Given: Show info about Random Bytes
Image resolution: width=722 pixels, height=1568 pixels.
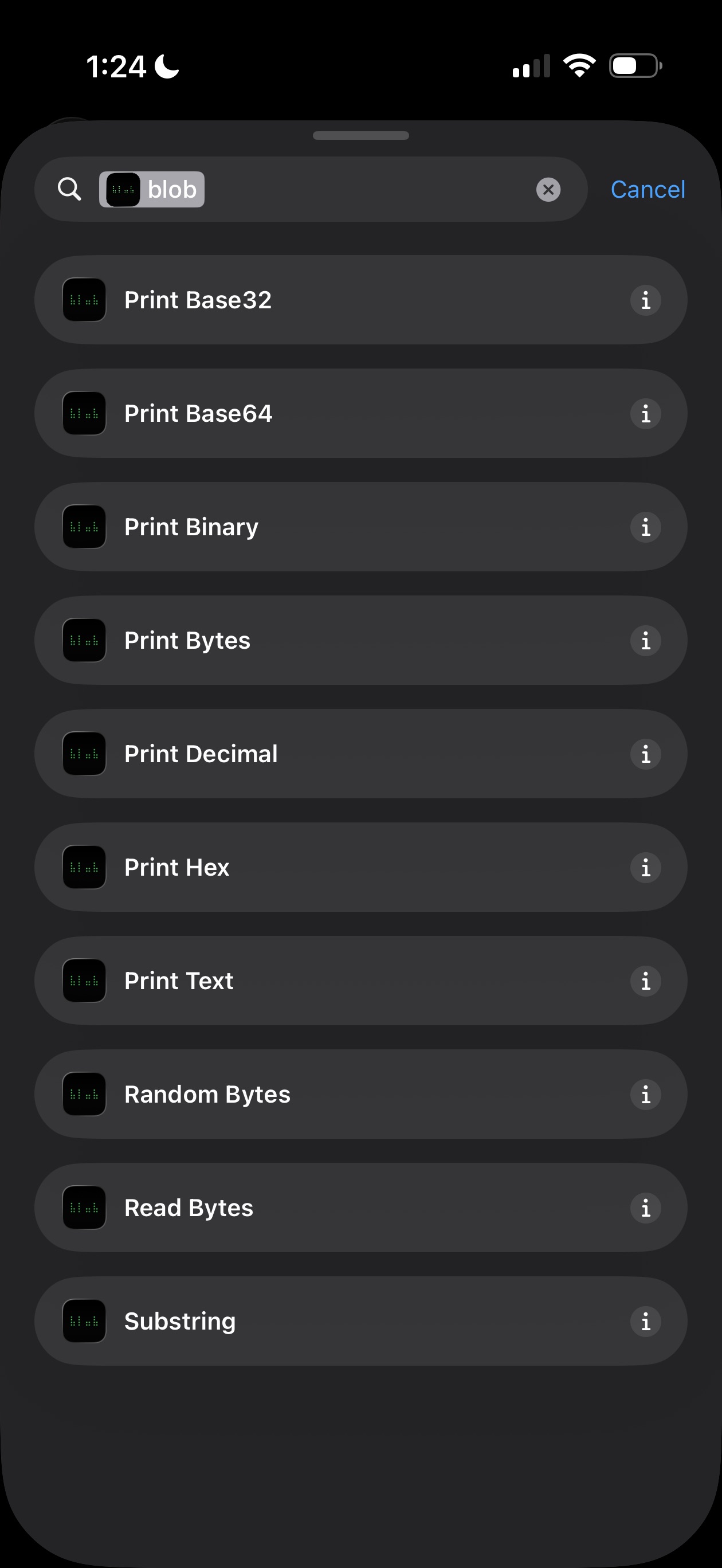Looking at the screenshot, I should [645, 1095].
